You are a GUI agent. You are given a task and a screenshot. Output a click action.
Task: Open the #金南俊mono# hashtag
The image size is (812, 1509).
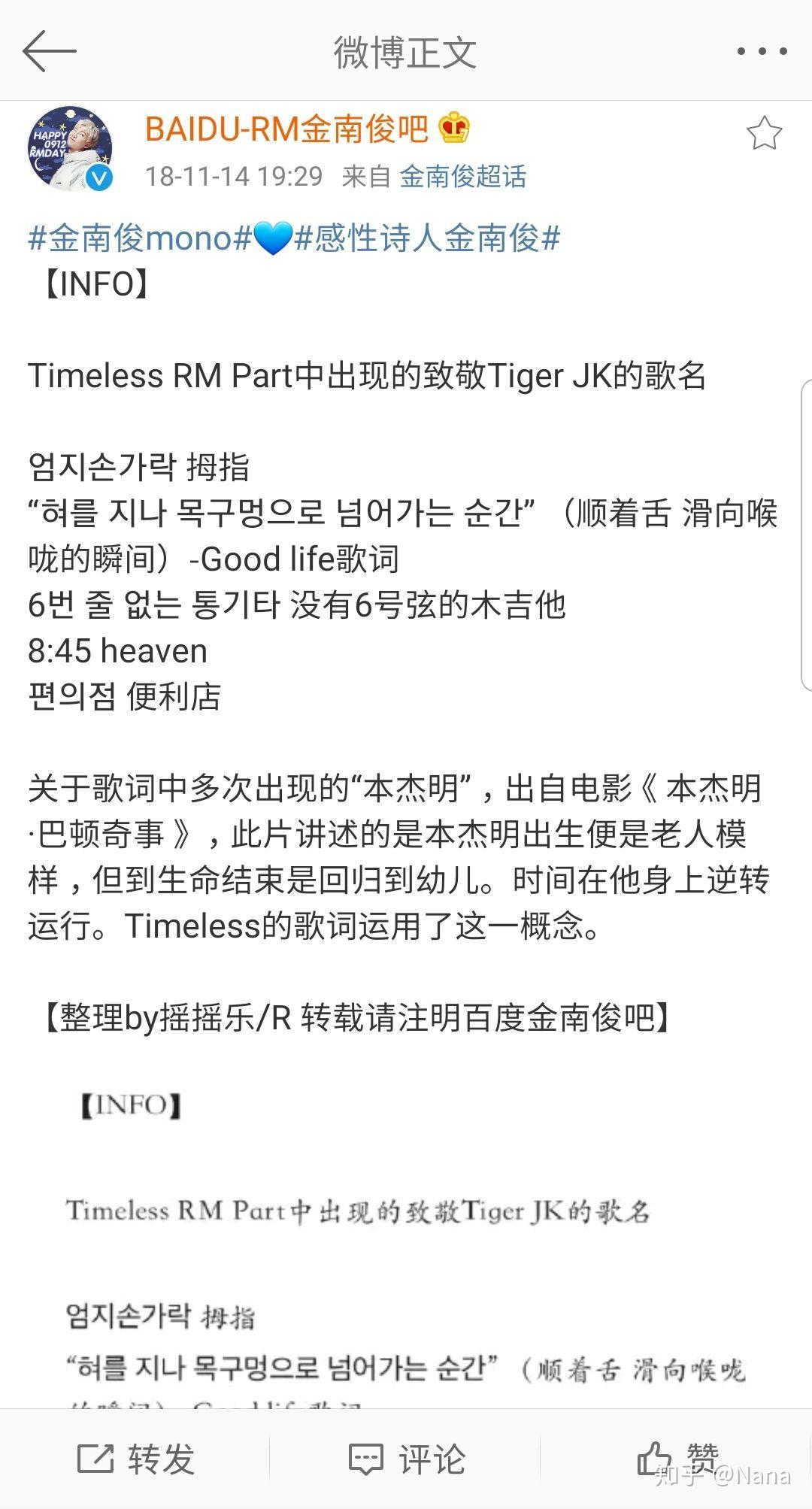click(139, 238)
